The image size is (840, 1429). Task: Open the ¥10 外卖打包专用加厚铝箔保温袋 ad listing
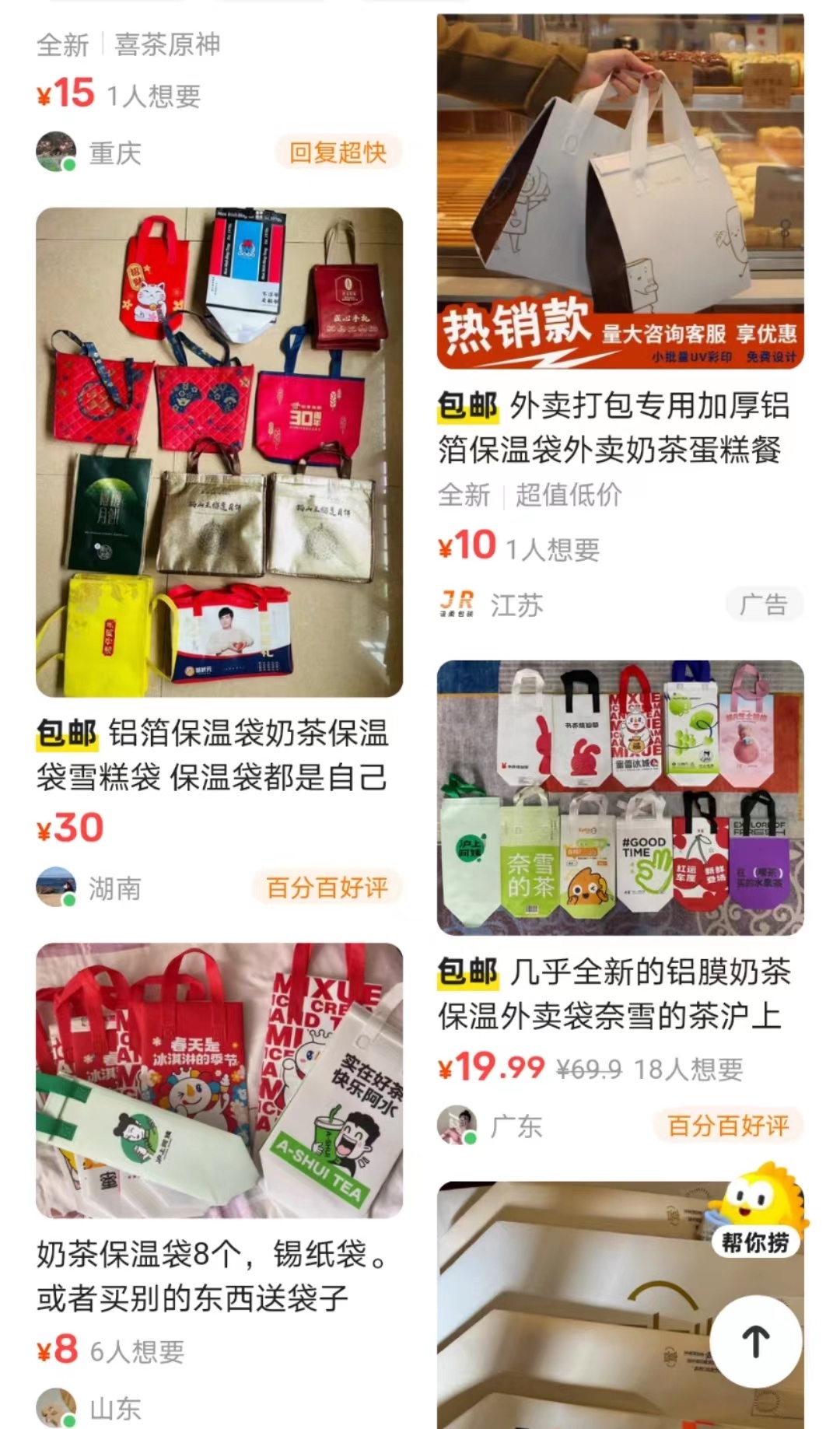coord(620,191)
